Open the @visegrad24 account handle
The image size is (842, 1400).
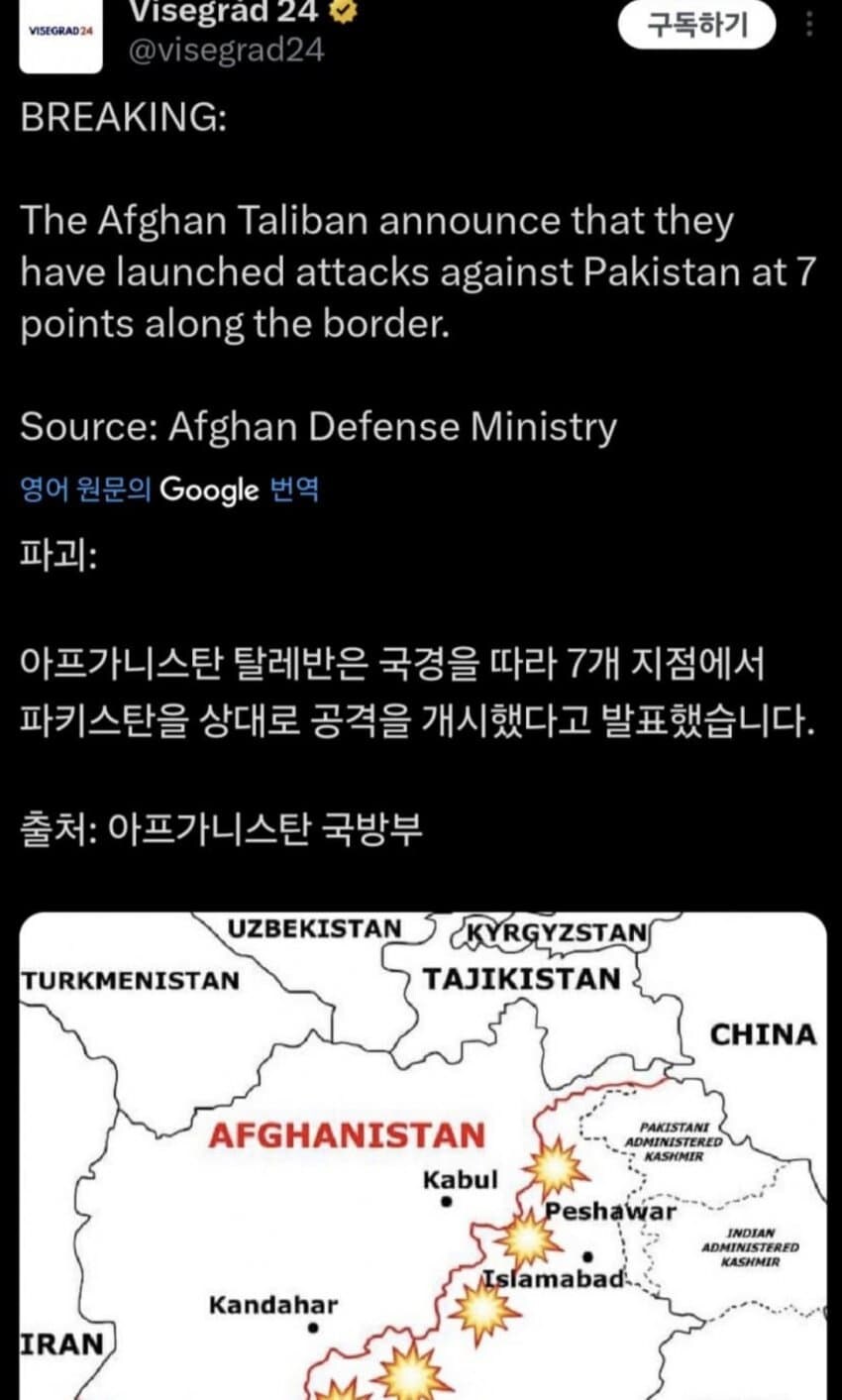point(226,50)
